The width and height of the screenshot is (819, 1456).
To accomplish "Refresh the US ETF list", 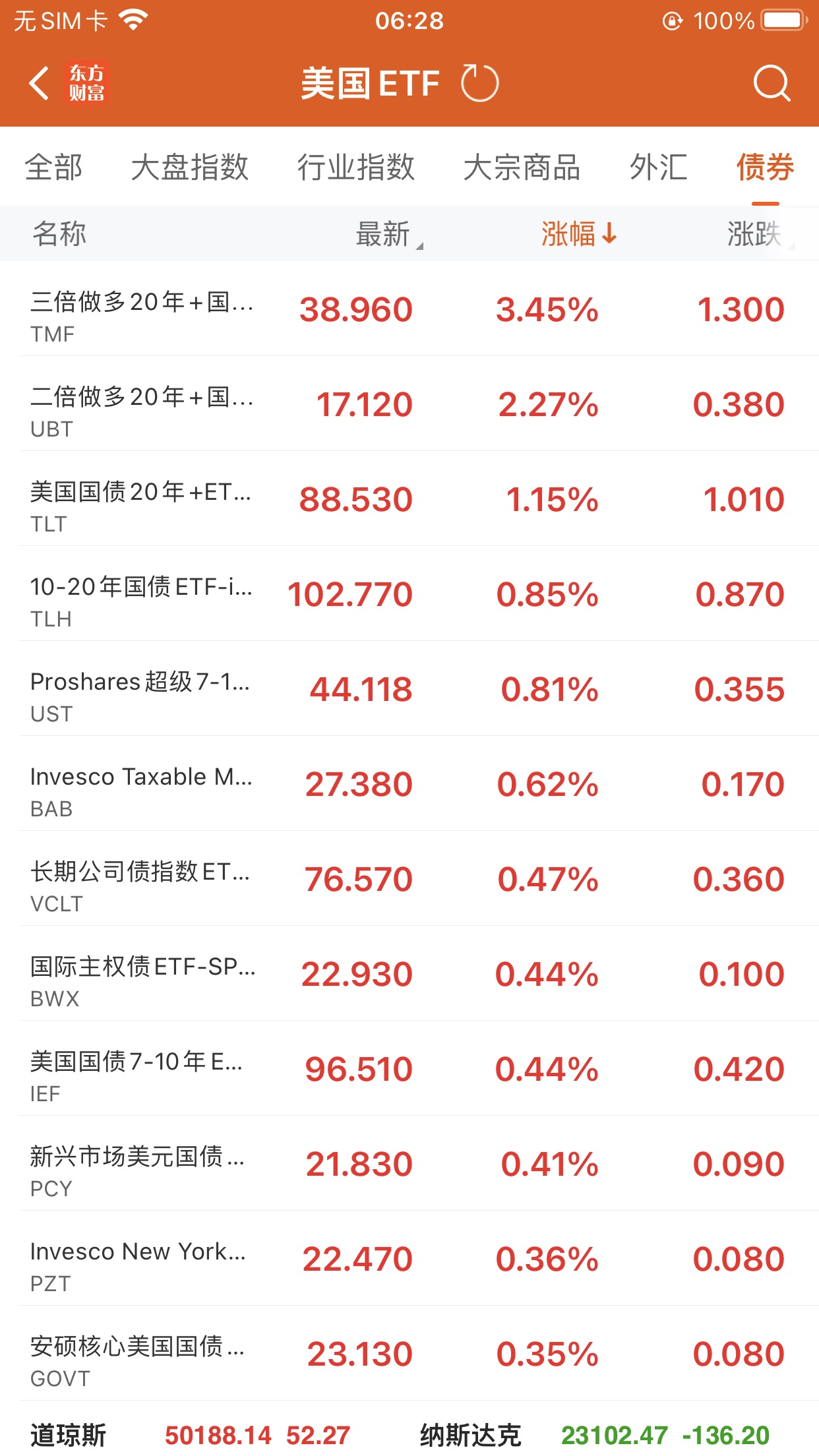I will [x=479, y=84].
